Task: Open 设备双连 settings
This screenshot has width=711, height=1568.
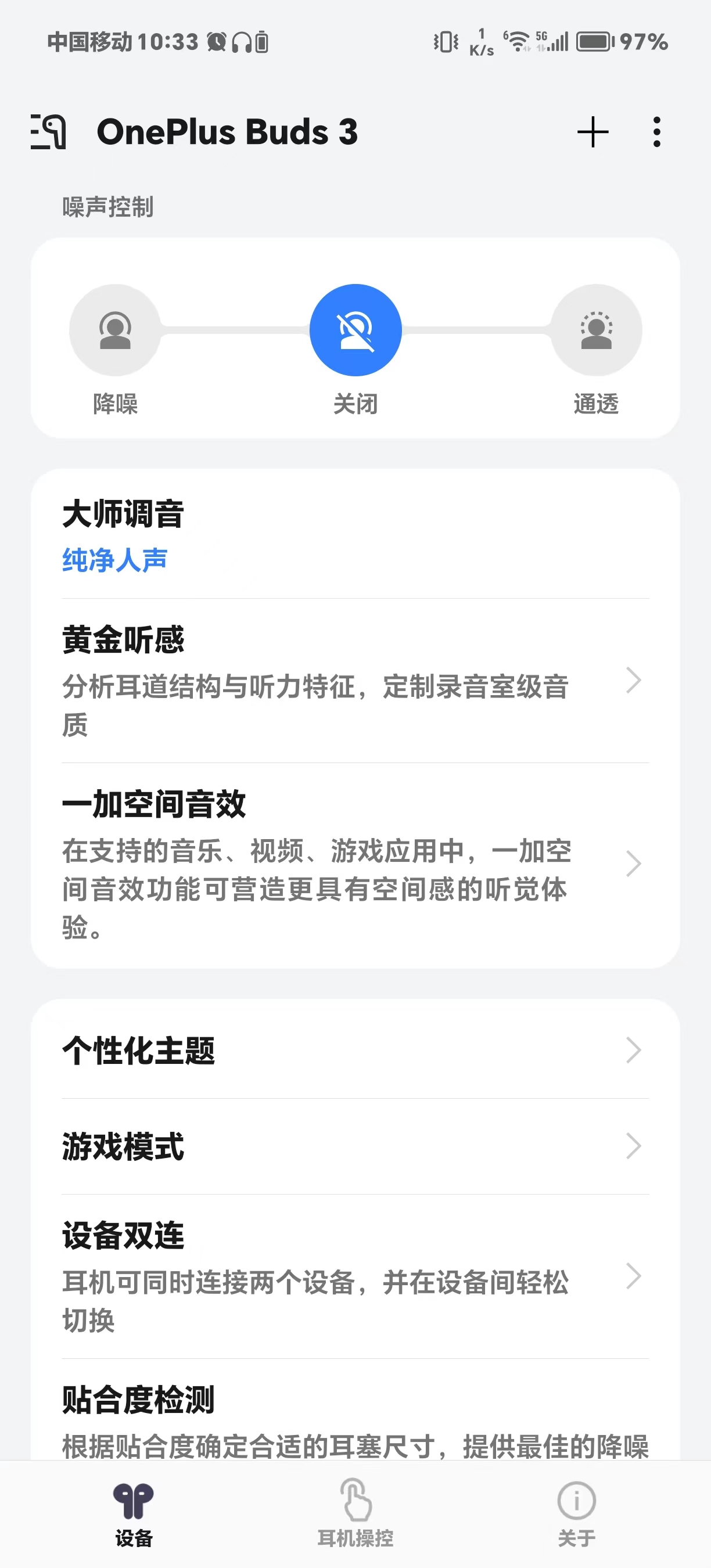Action: click(355, 1276)
